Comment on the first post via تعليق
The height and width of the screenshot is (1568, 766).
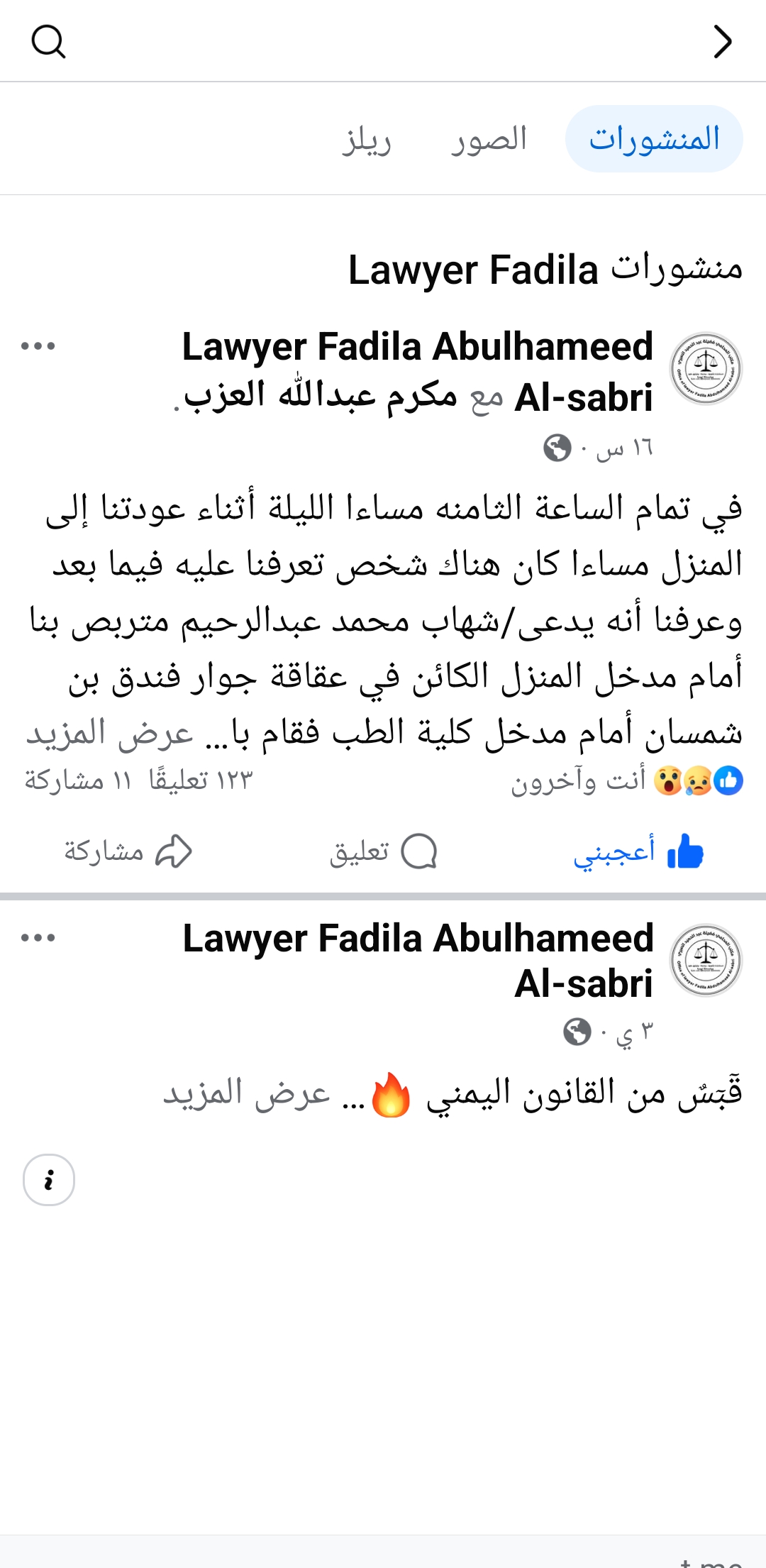click(383, 851)
